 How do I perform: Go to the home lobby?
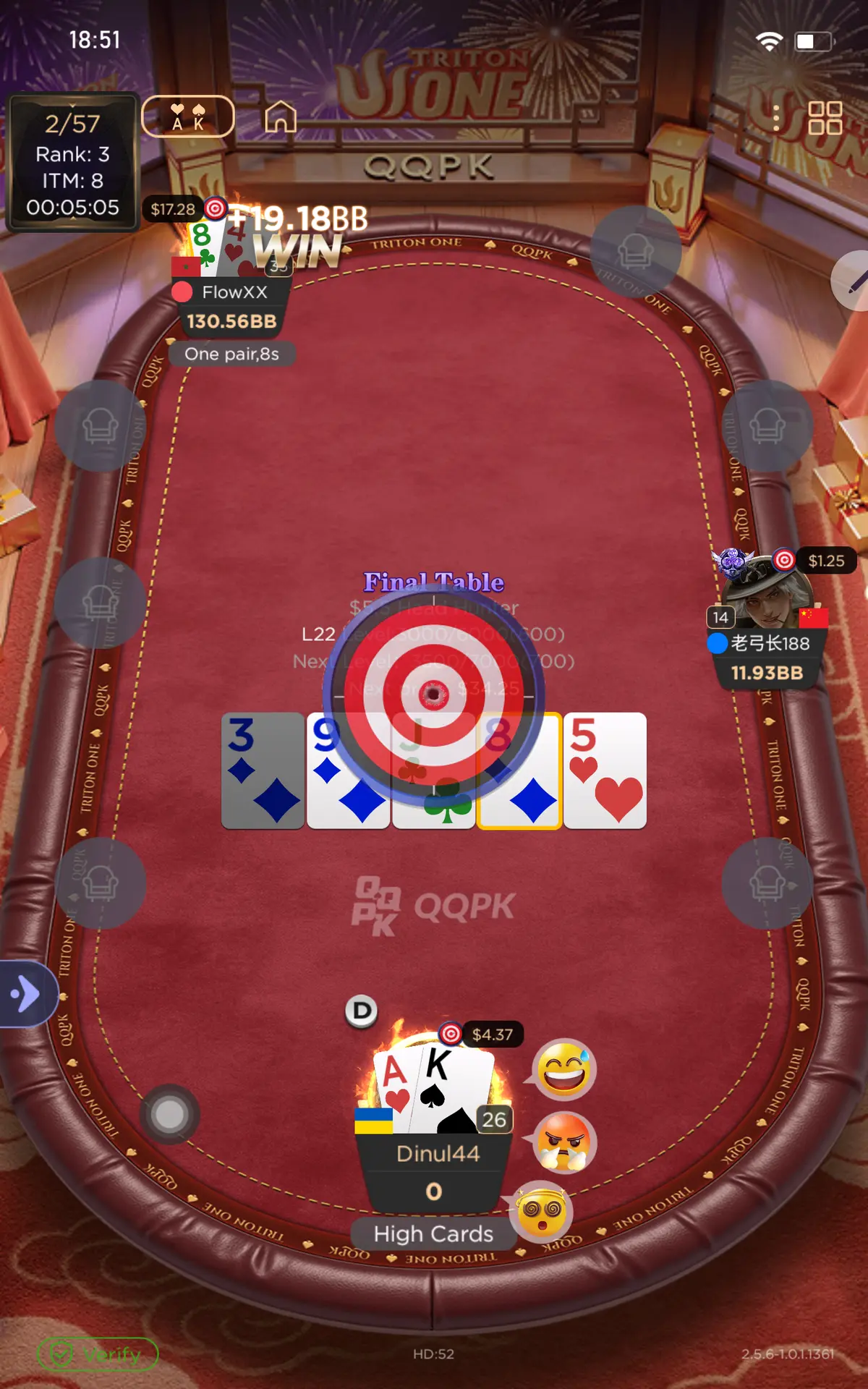tap(280, 116)
